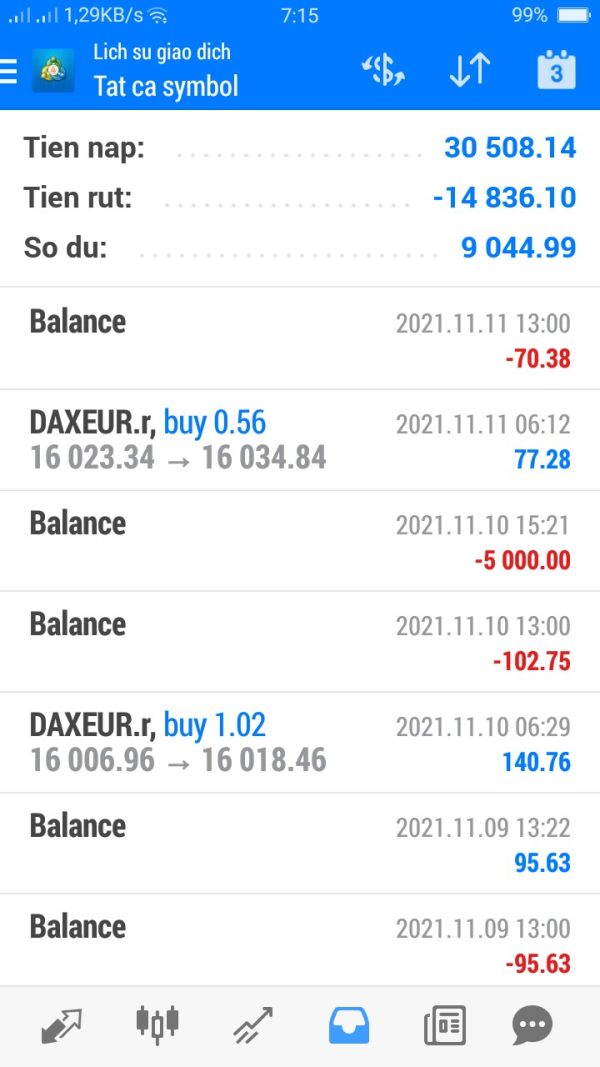The width and height of the screenshot is (600, 1067).
Task: Switch to the quotes tab
Action: pyautogui.click(x=61, y=1025)
